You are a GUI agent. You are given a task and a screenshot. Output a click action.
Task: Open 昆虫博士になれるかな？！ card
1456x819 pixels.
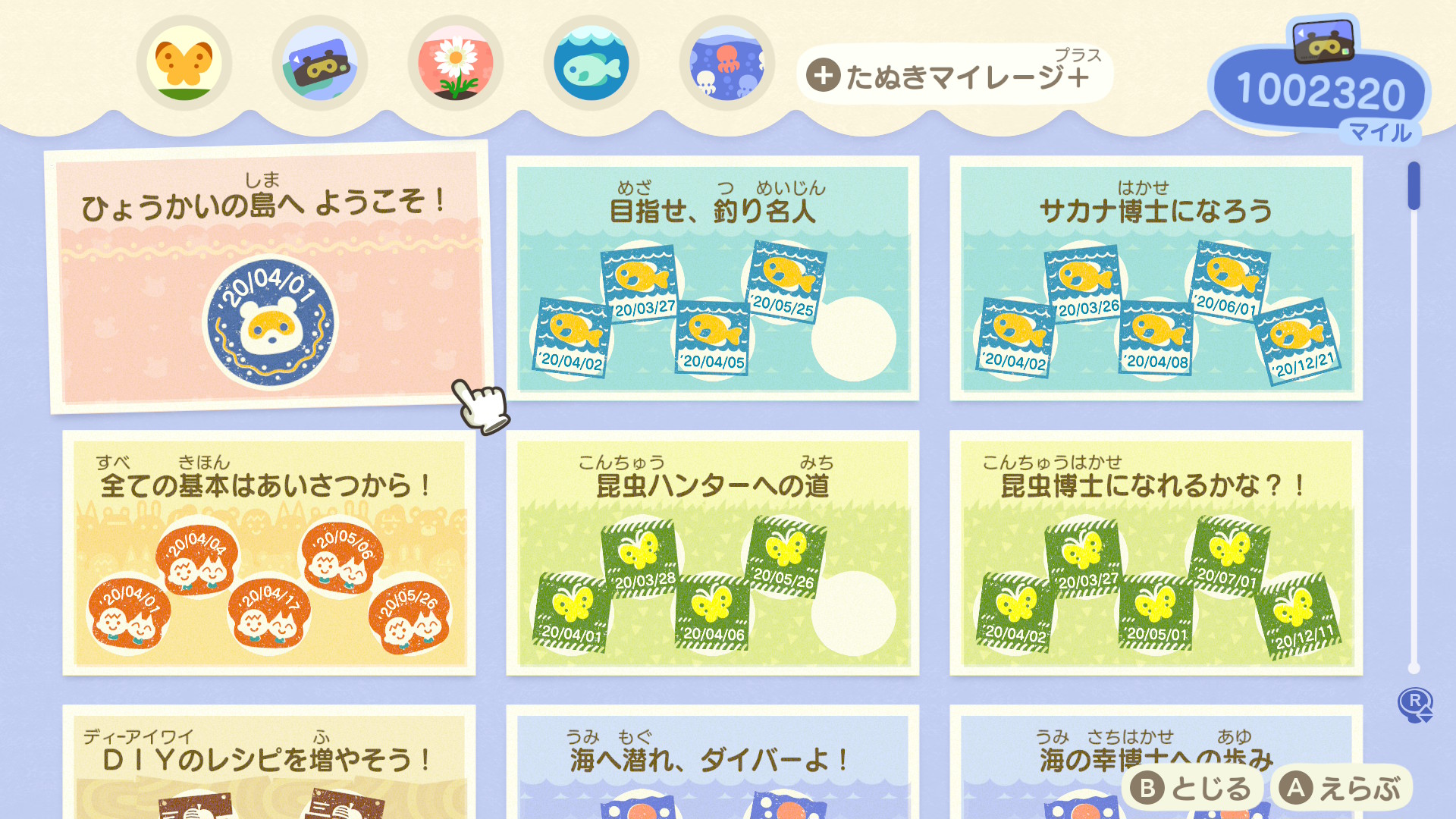coord(1156,552)
